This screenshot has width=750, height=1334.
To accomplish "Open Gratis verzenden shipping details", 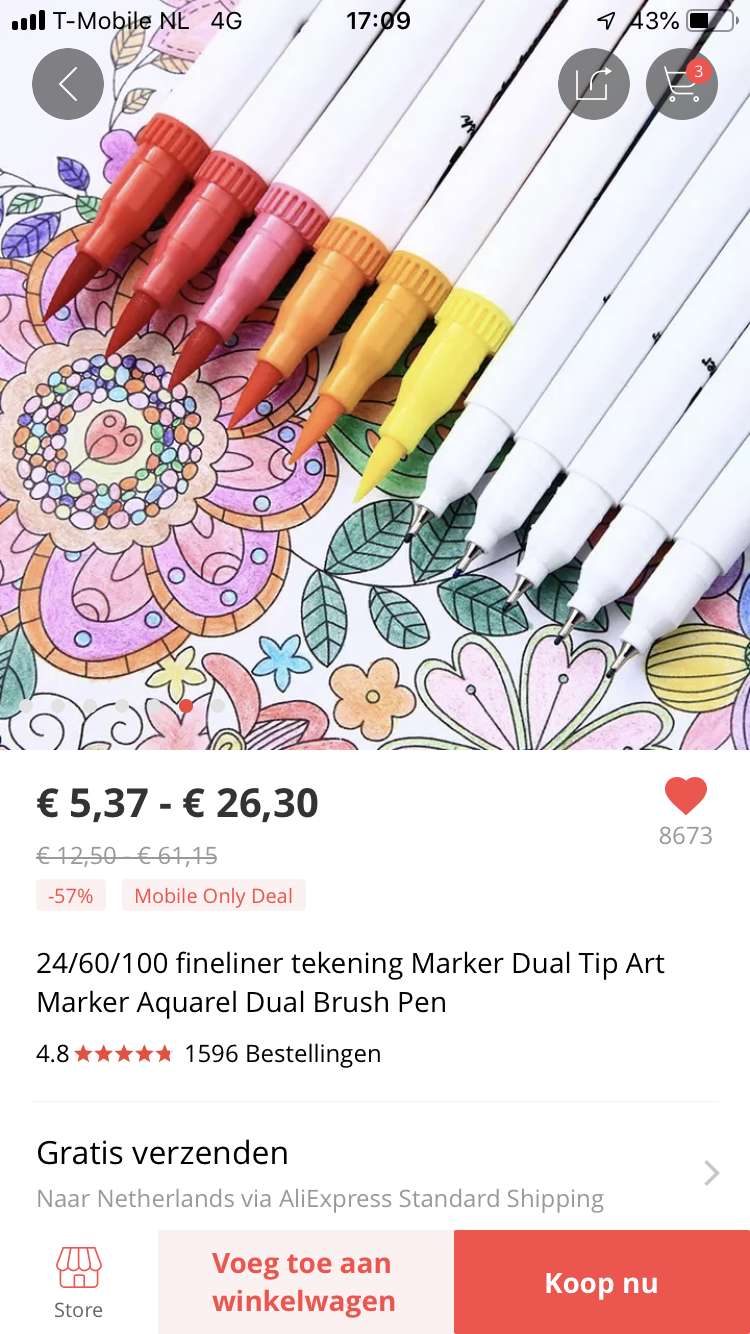I will coord(375,1173).
